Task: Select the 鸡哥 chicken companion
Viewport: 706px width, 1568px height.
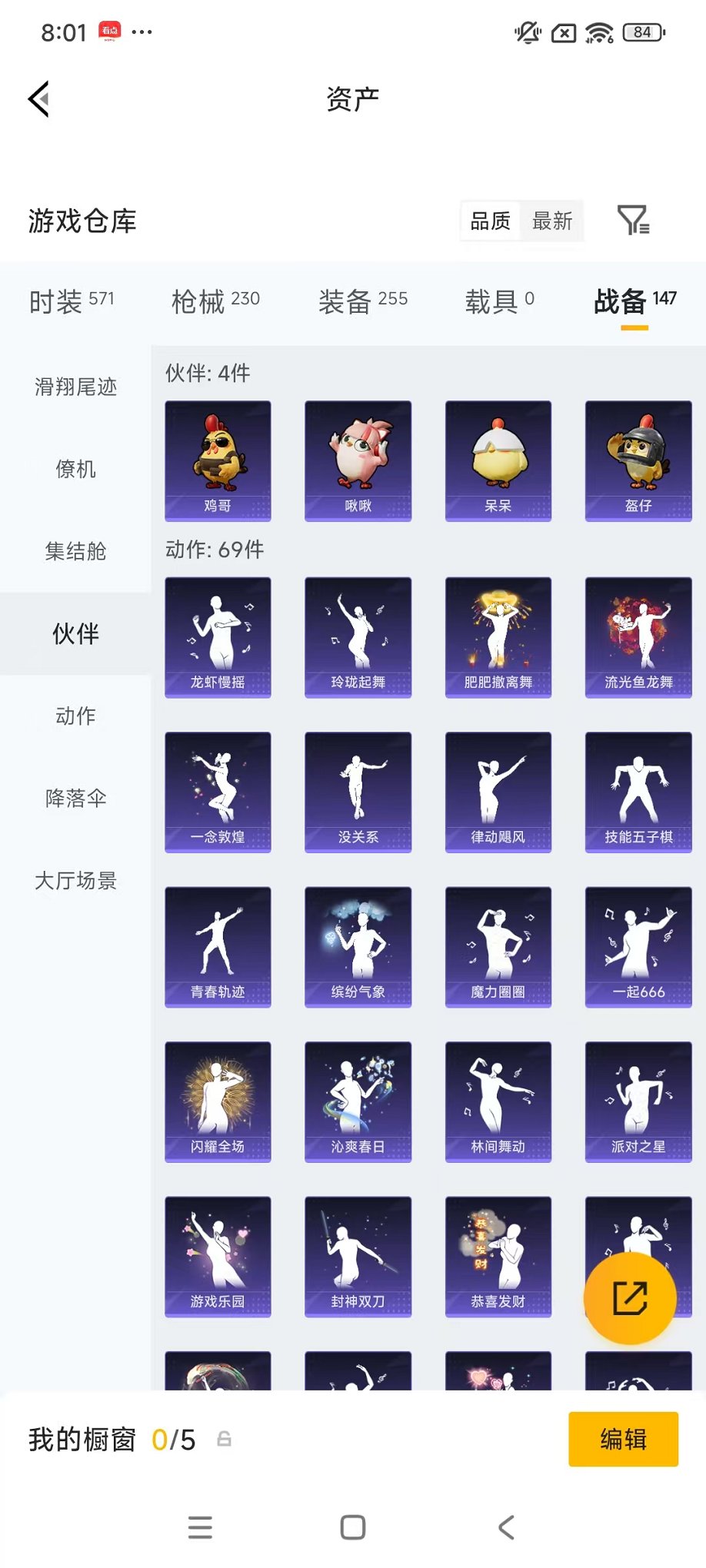Action: 218,460
